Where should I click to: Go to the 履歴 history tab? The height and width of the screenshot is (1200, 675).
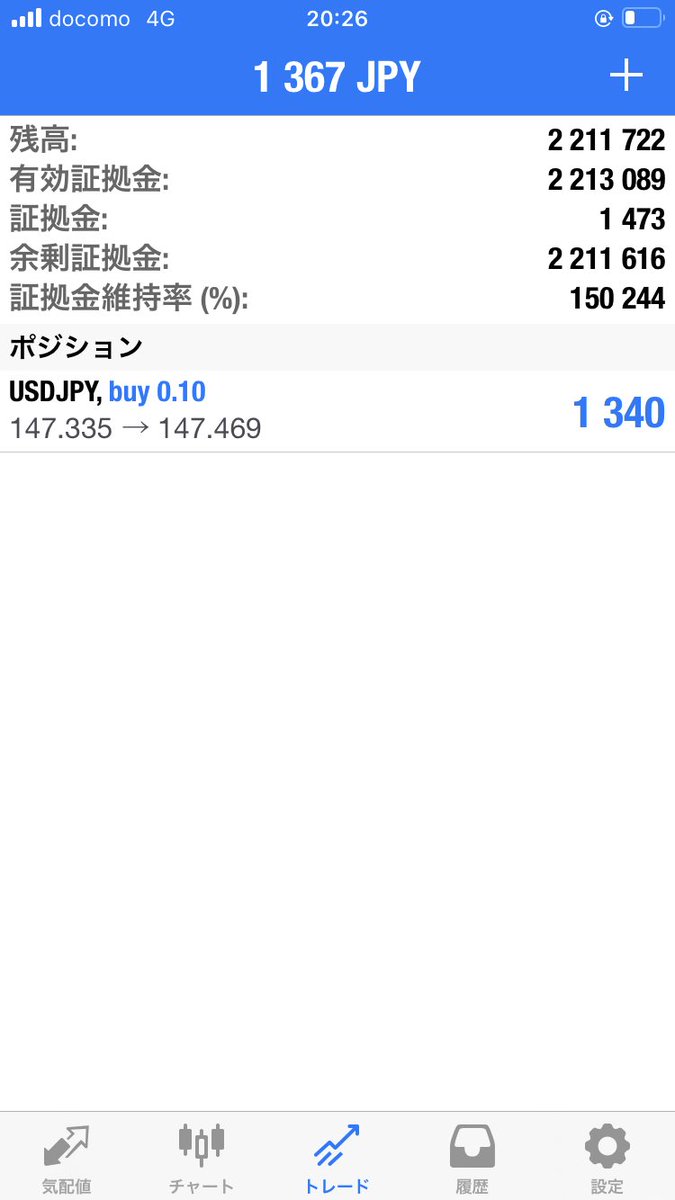click(x=472, y=1158)
